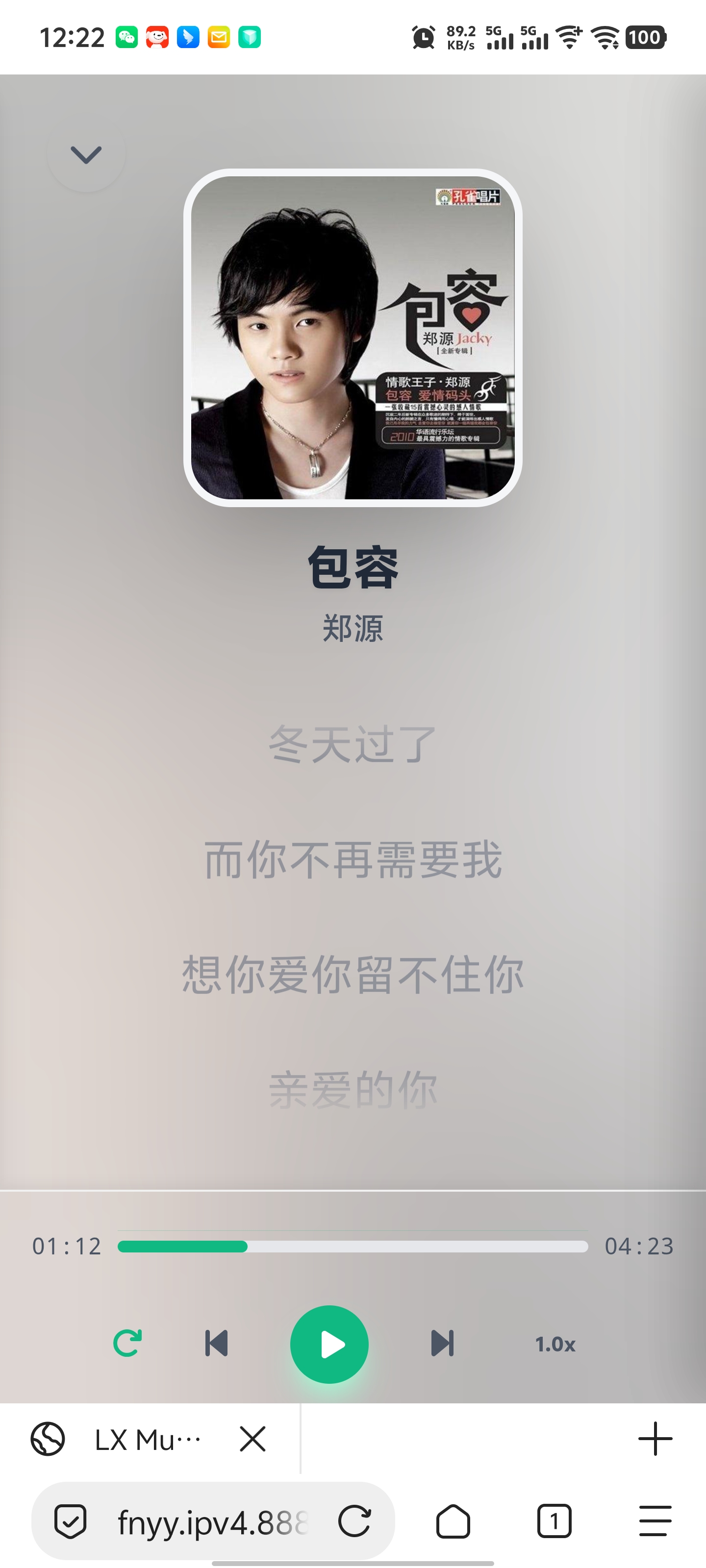Open the browser tab switcher
The width and height of the screenshot is (706, 1568).
pyautogui.click(x=554, y=1522)
